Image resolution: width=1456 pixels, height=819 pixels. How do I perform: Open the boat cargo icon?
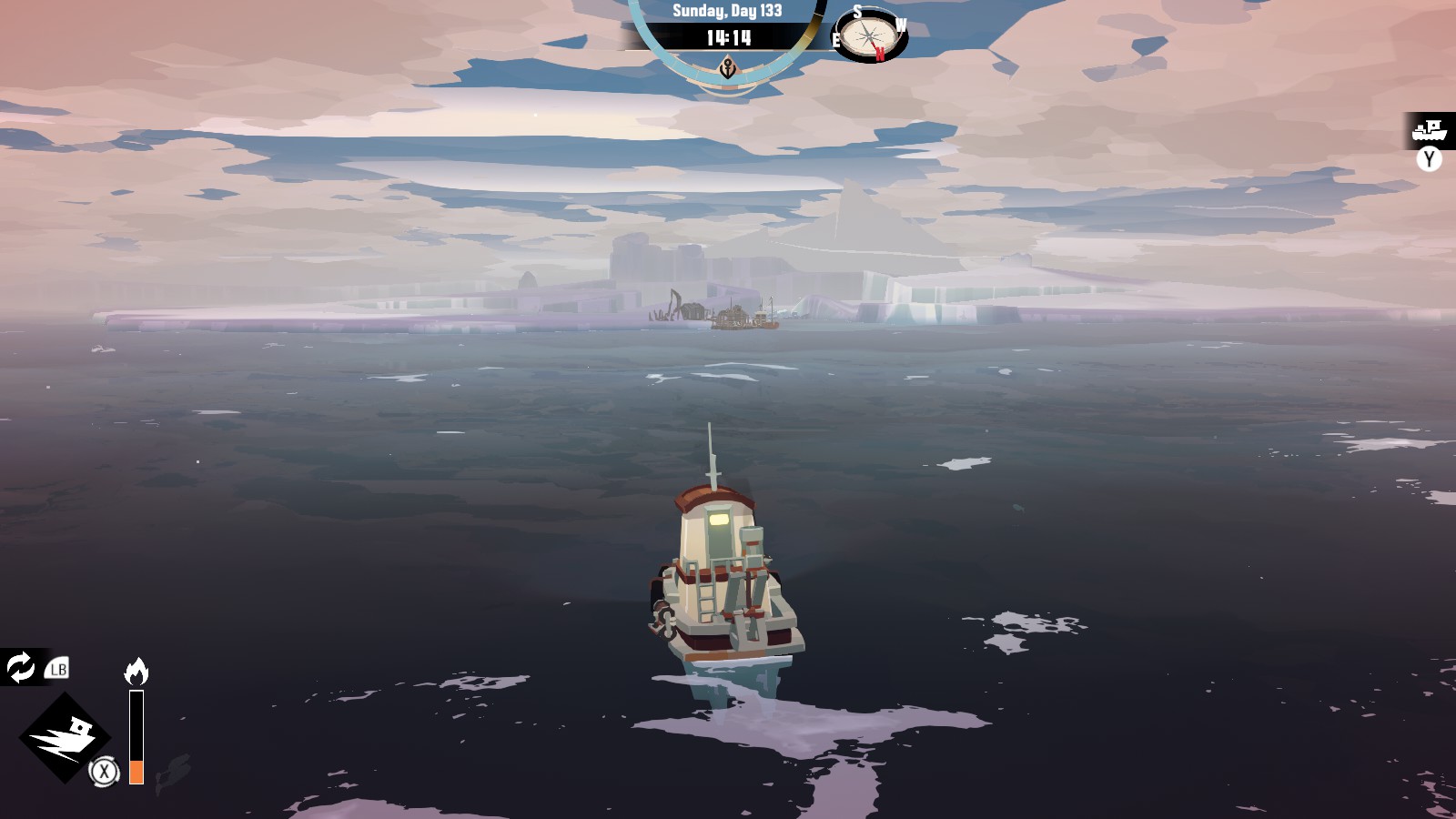[x=1430, y=130]
